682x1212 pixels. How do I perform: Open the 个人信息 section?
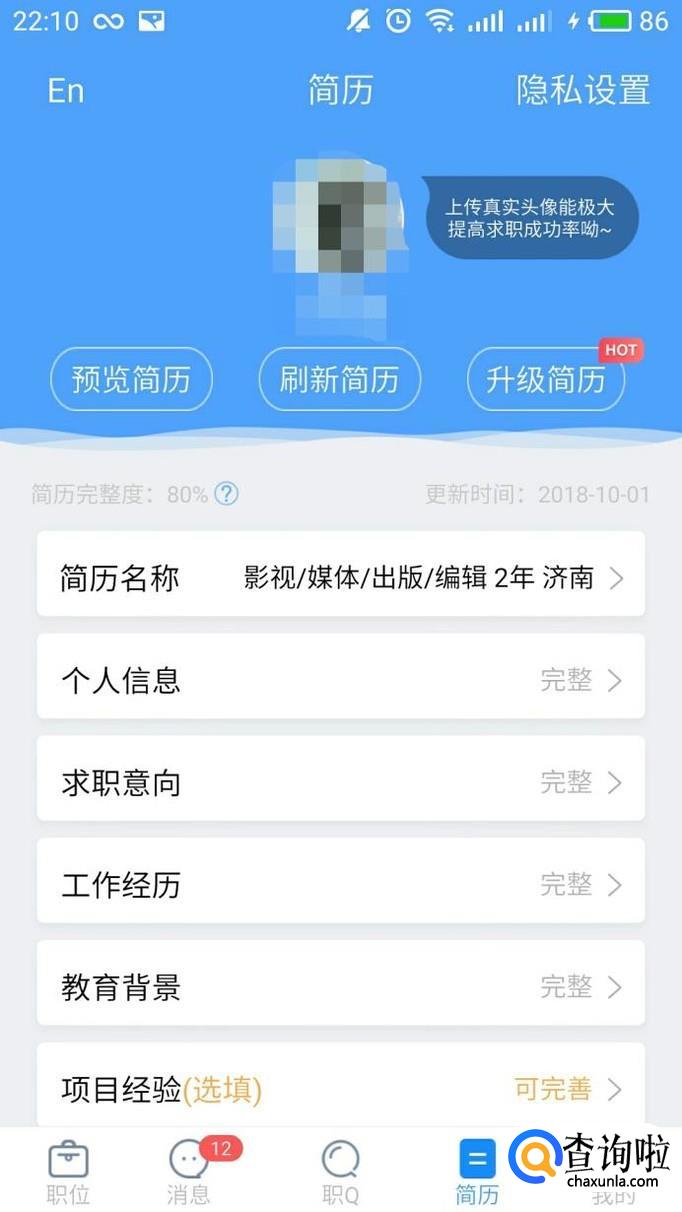[340, 680]
